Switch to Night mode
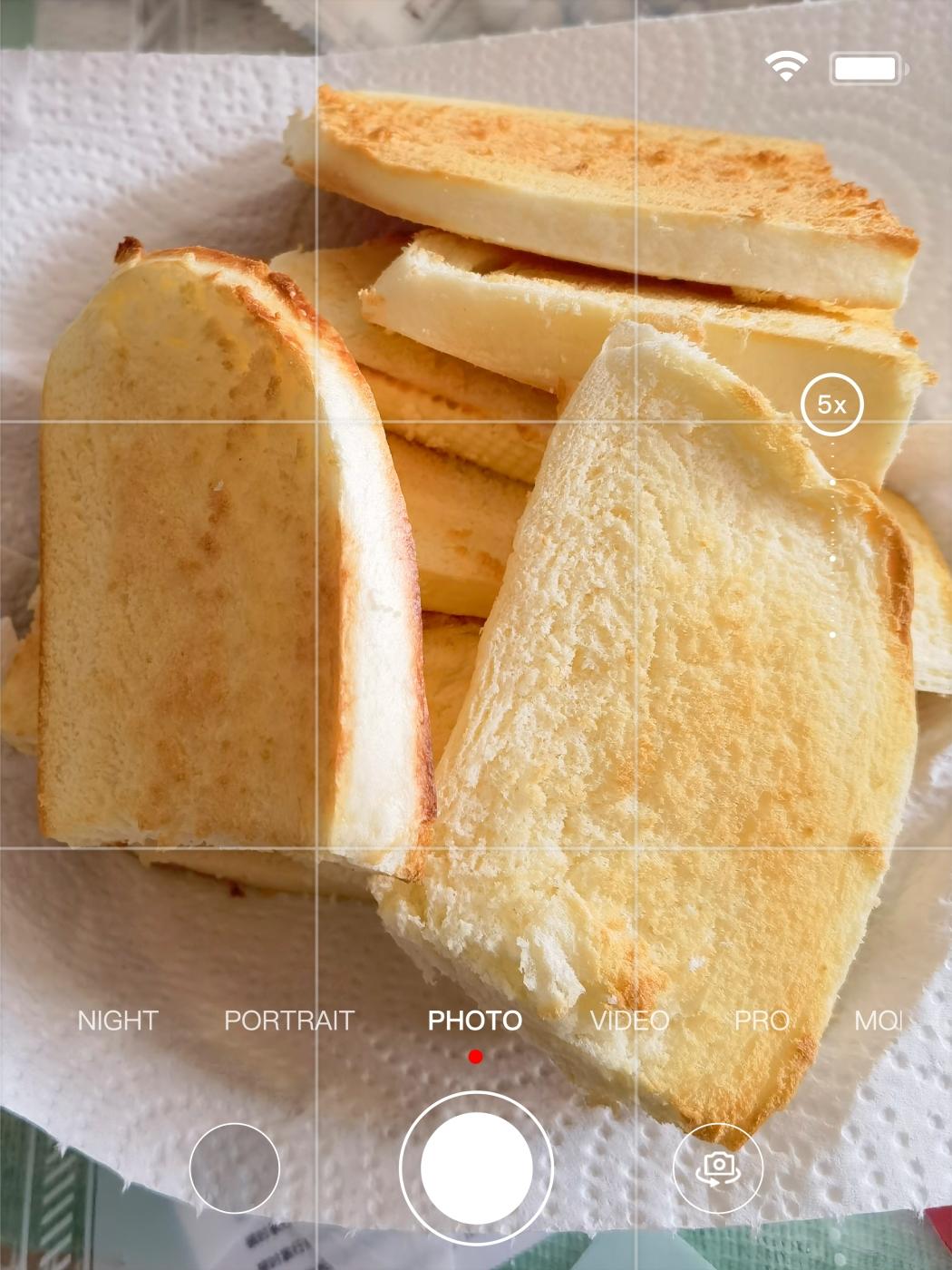This screenshot has width=952, height=1270. tap(118, 1021)
